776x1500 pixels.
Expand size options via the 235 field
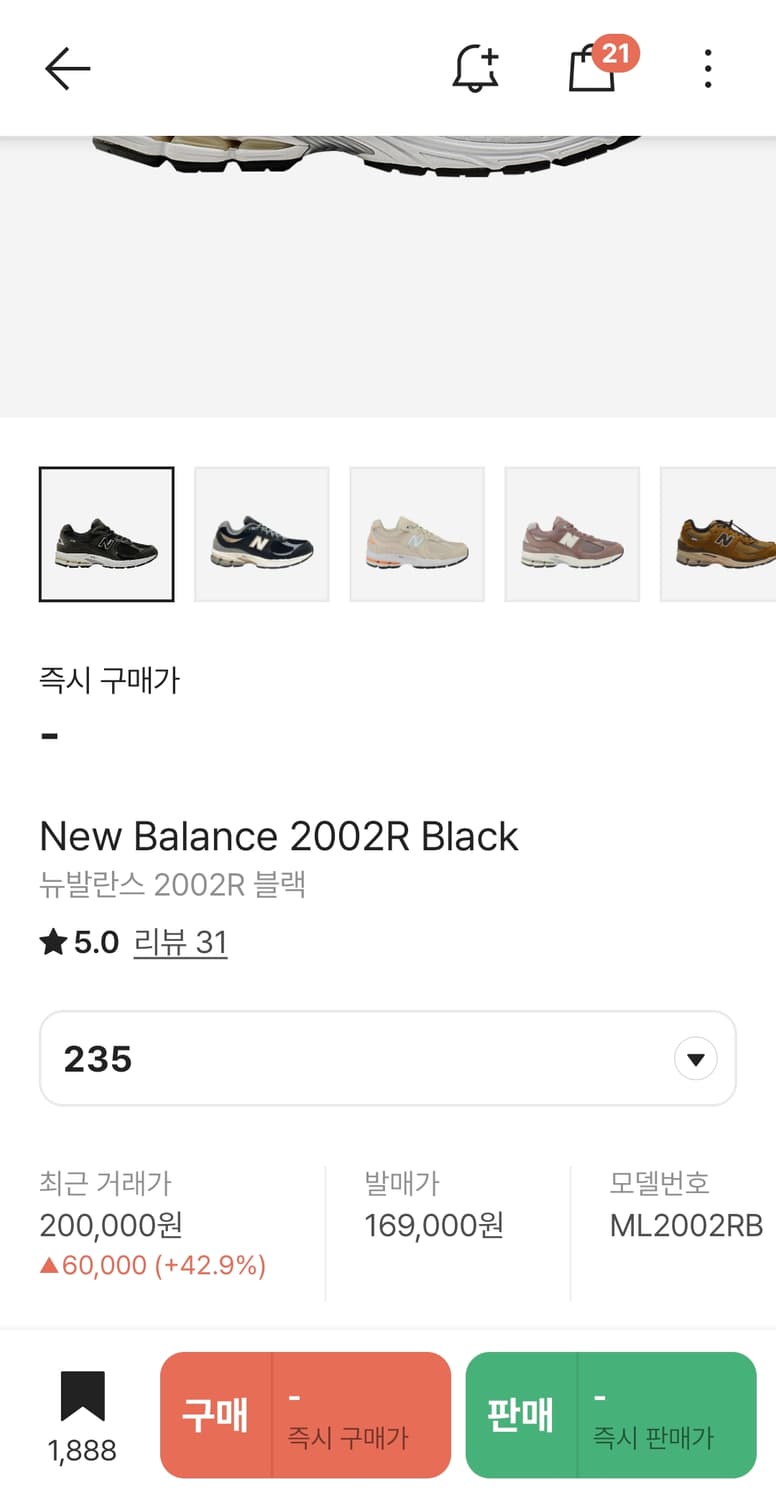pos(97,1058)
